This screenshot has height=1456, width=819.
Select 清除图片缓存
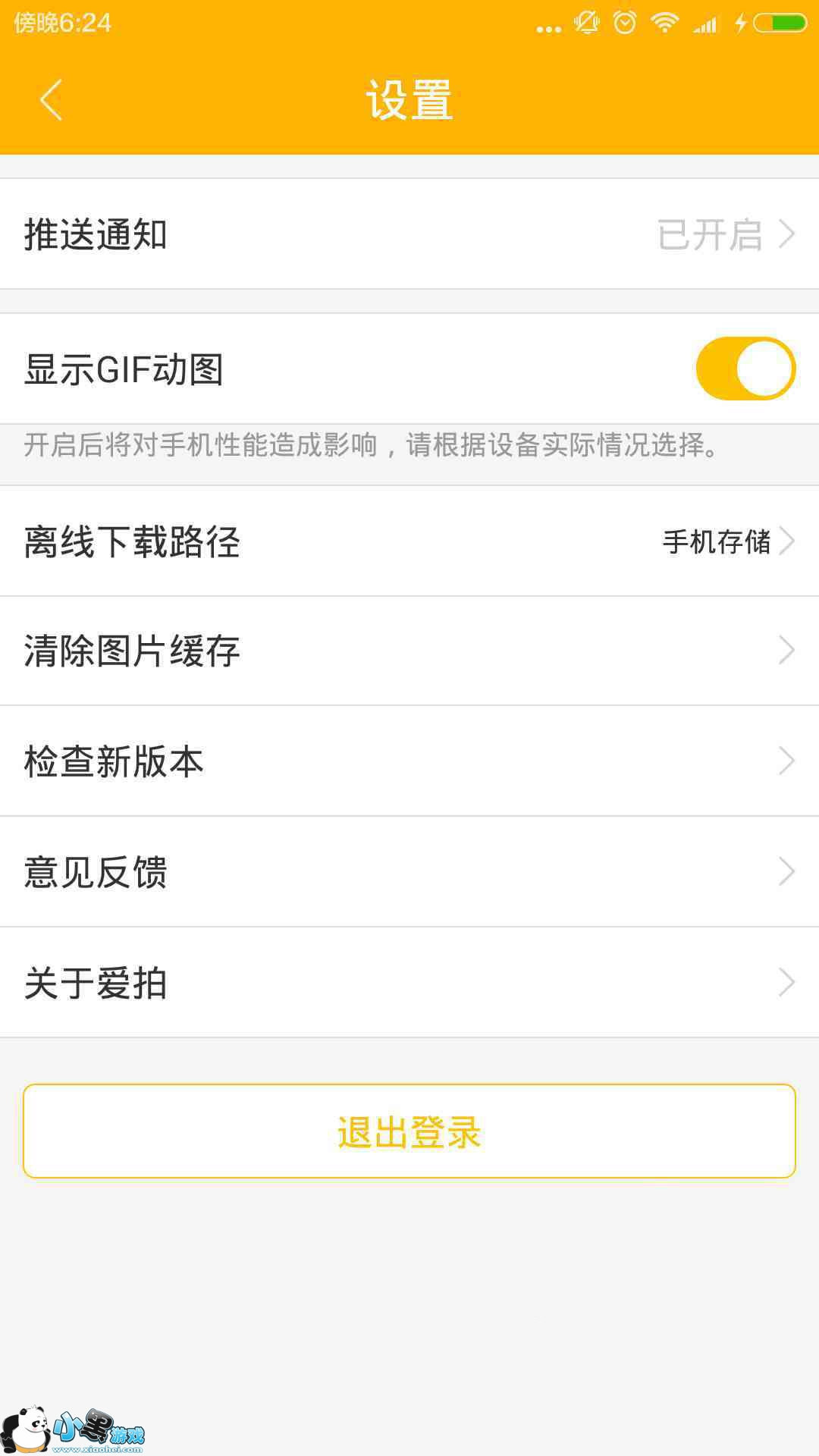click(x=409, y=651)
